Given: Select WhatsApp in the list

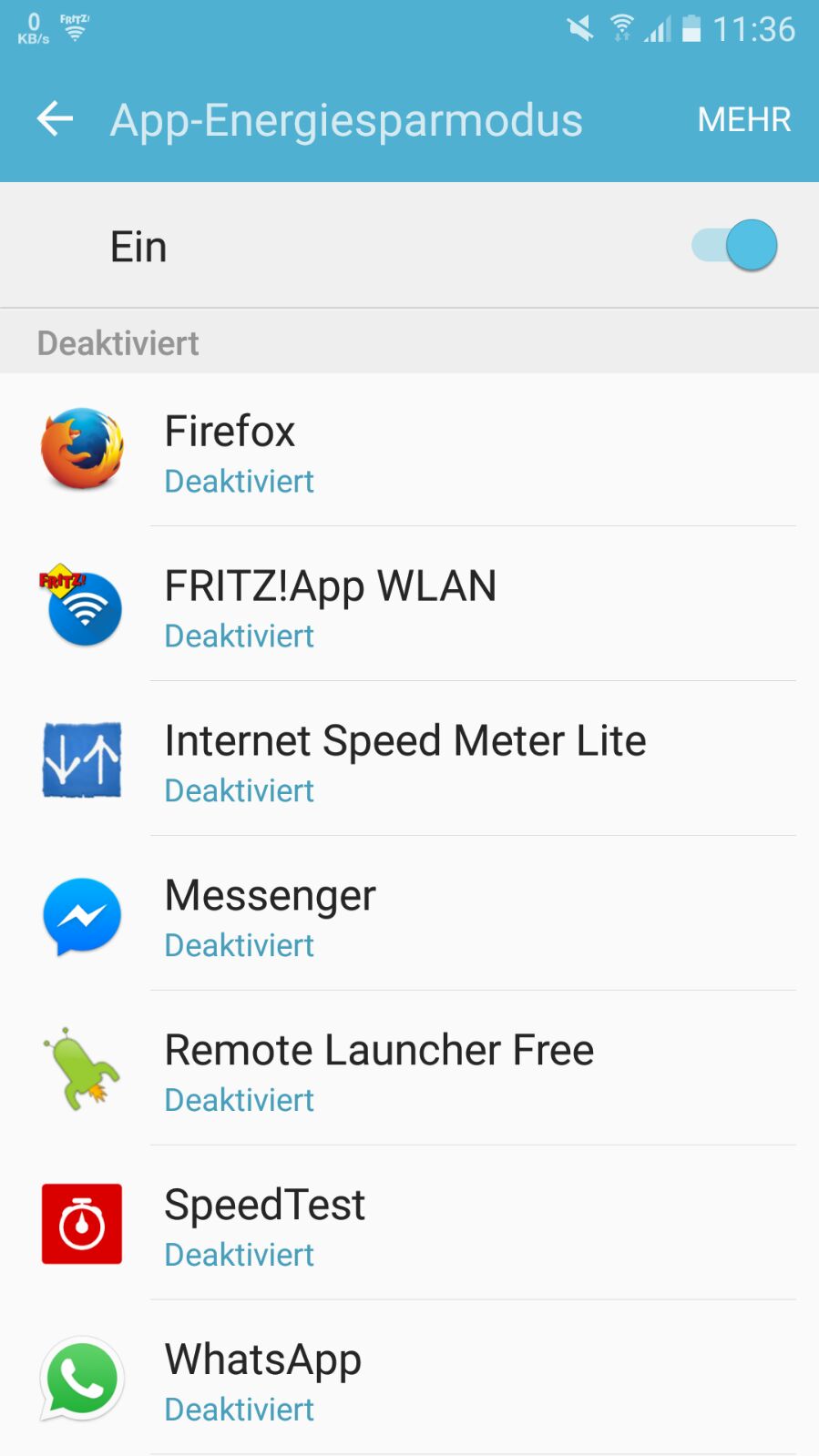Looking at the screenshot, I should pyautogui.click(x=409, y=1380).
